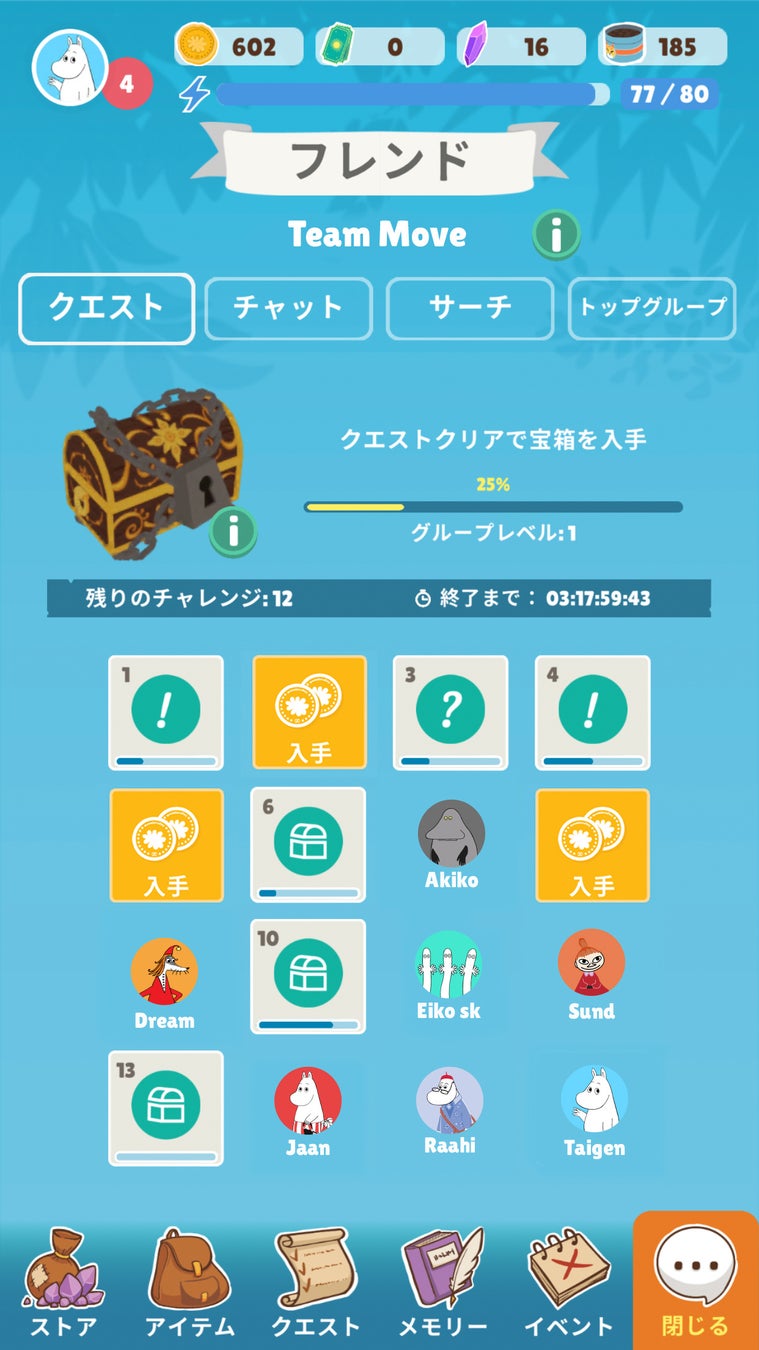Close the friends screen with 閉じる

pyautogui.click(x=696, y=1283)
